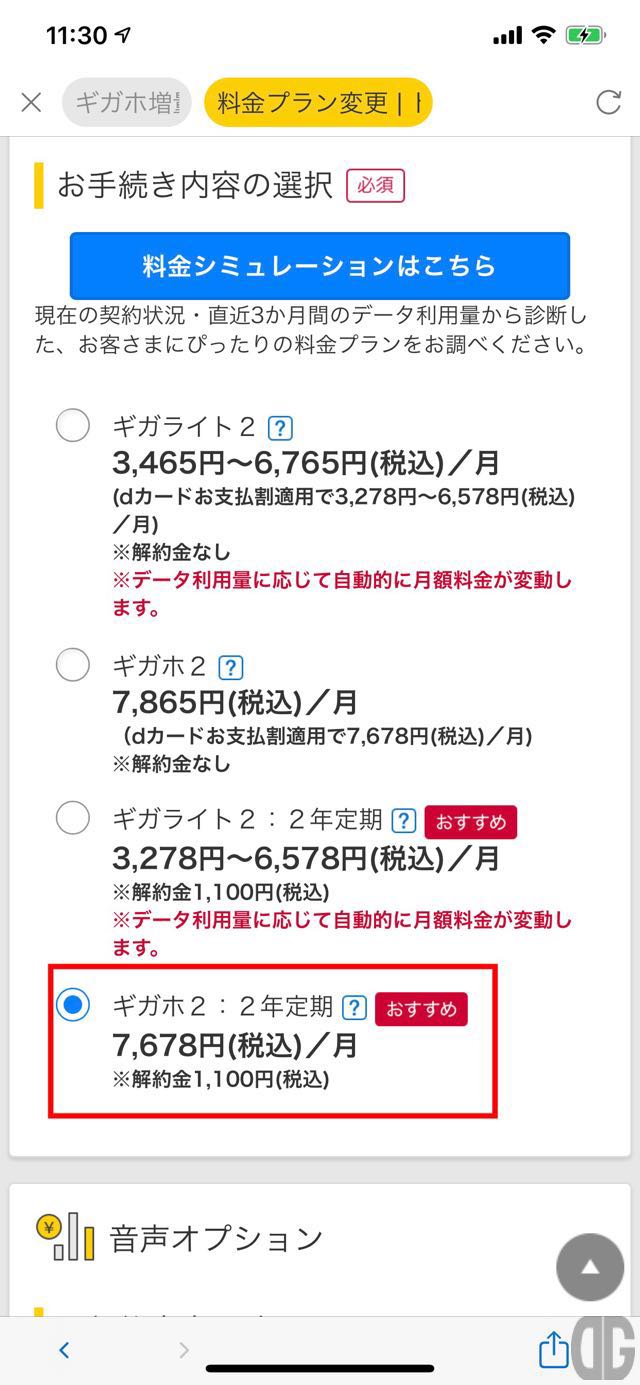
Task: Switch to the ギガホ増量 tab
Action: tap(126, 102)
